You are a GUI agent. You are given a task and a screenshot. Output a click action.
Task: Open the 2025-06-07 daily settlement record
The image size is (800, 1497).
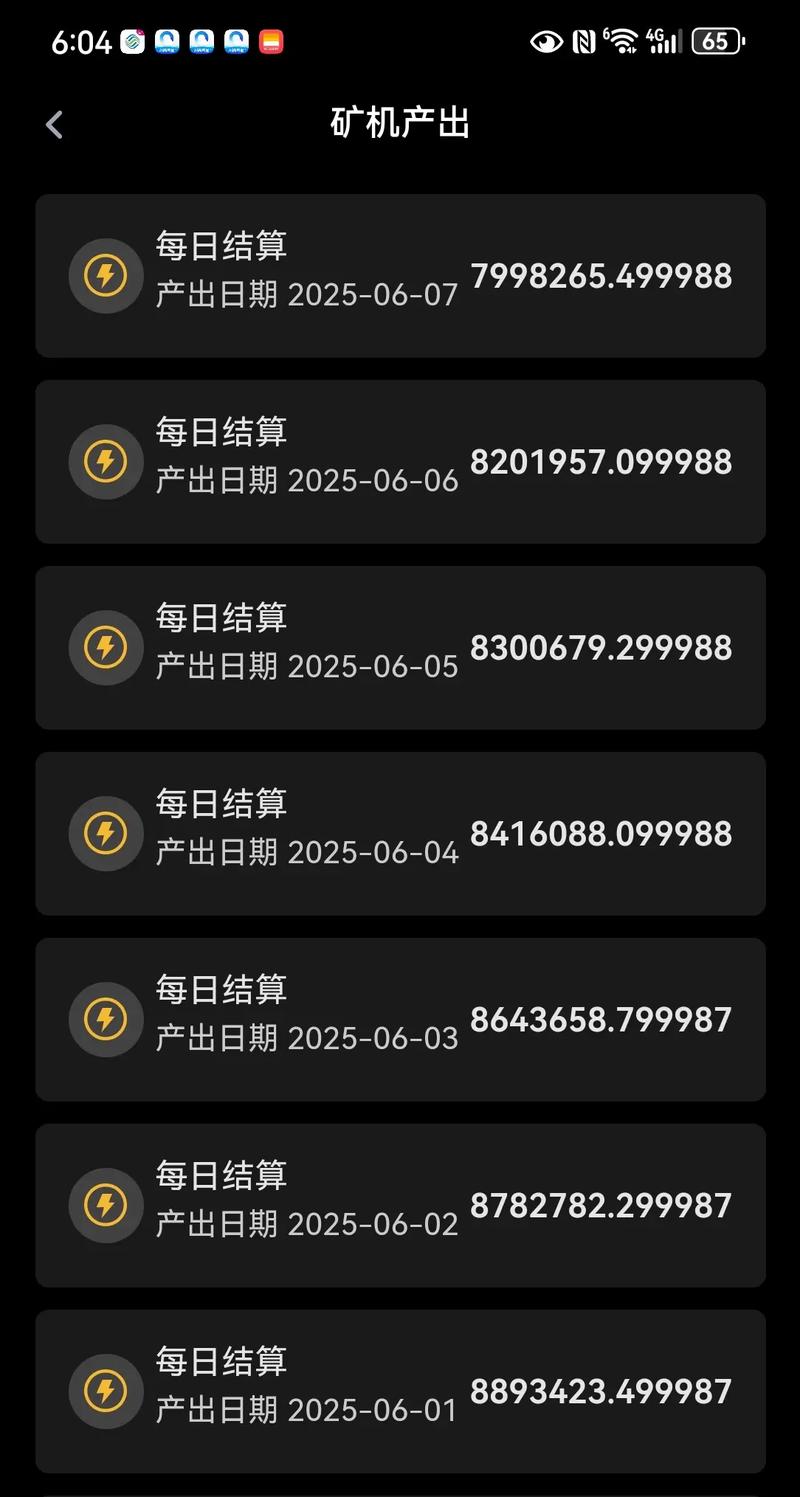[x=400, y=276]
